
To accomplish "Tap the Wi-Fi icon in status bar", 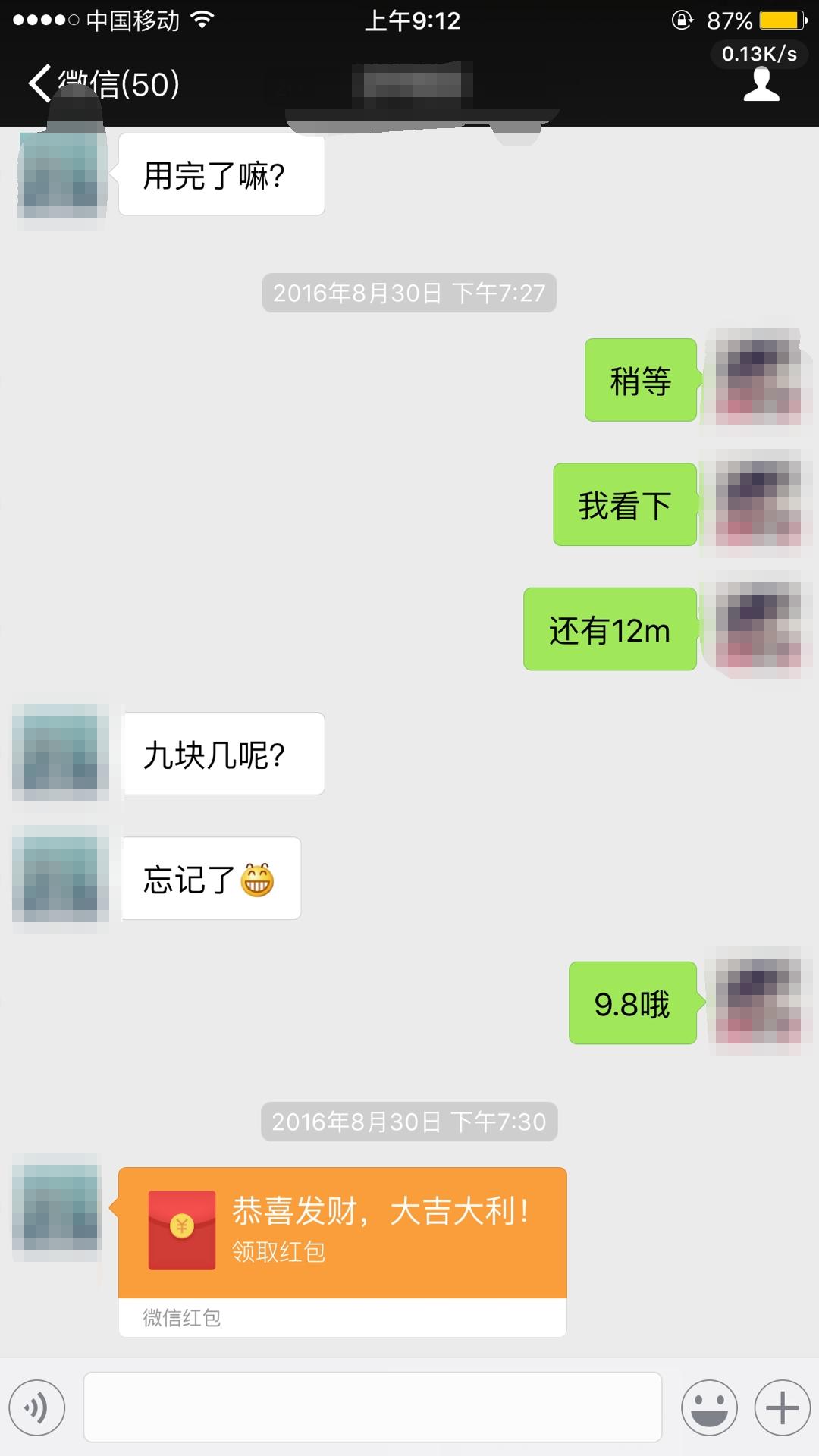I will pos(200,20).
